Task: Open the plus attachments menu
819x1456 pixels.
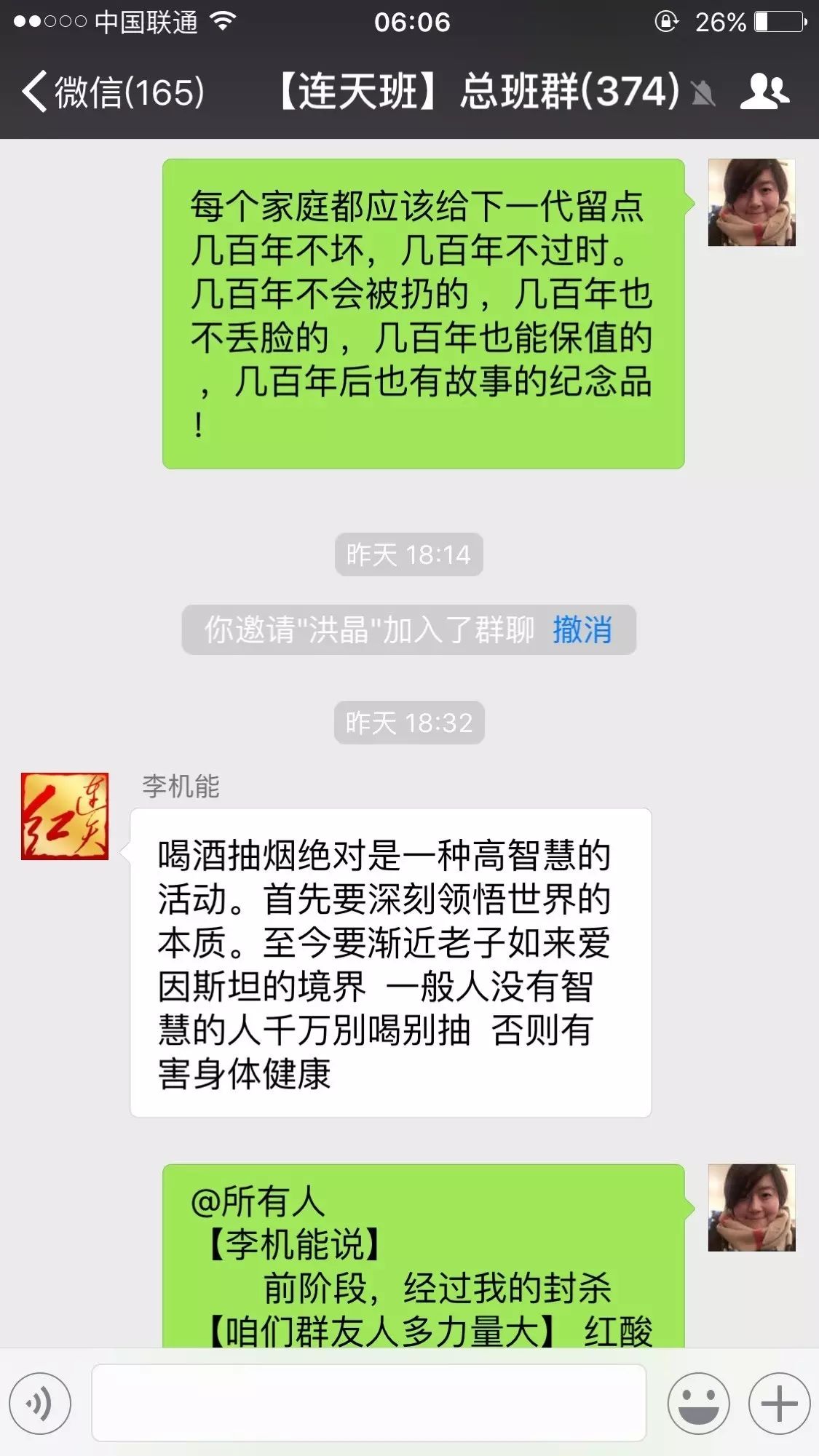Action: point(779,1403)
